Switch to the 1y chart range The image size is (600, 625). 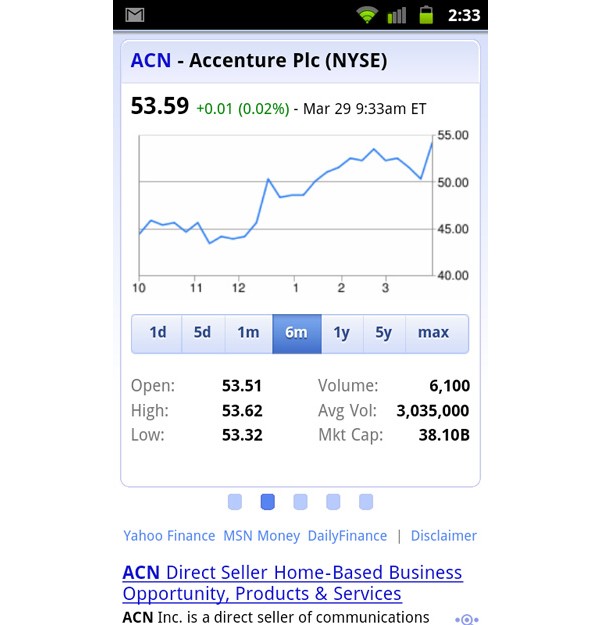341,333
